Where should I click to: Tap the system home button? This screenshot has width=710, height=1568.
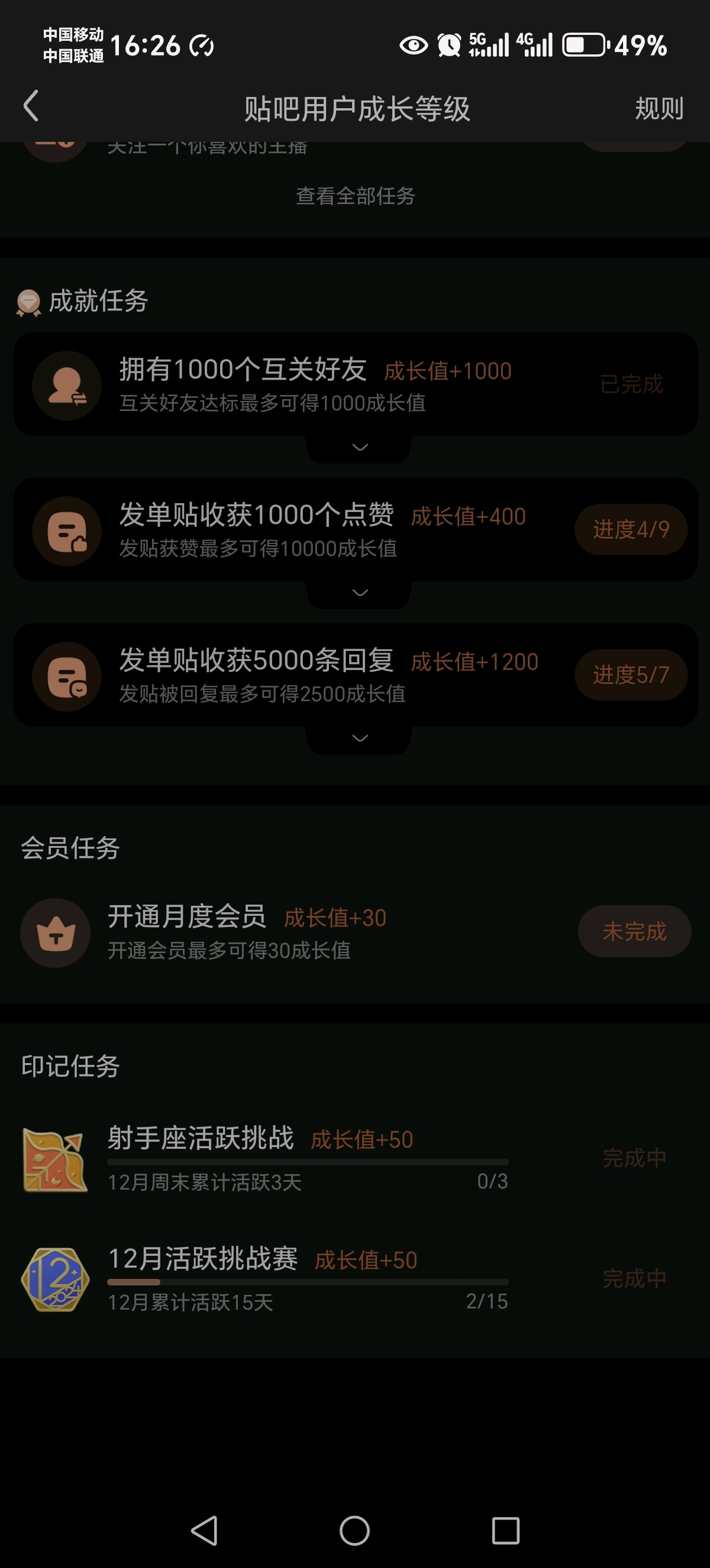click(x=354, y=1530)
